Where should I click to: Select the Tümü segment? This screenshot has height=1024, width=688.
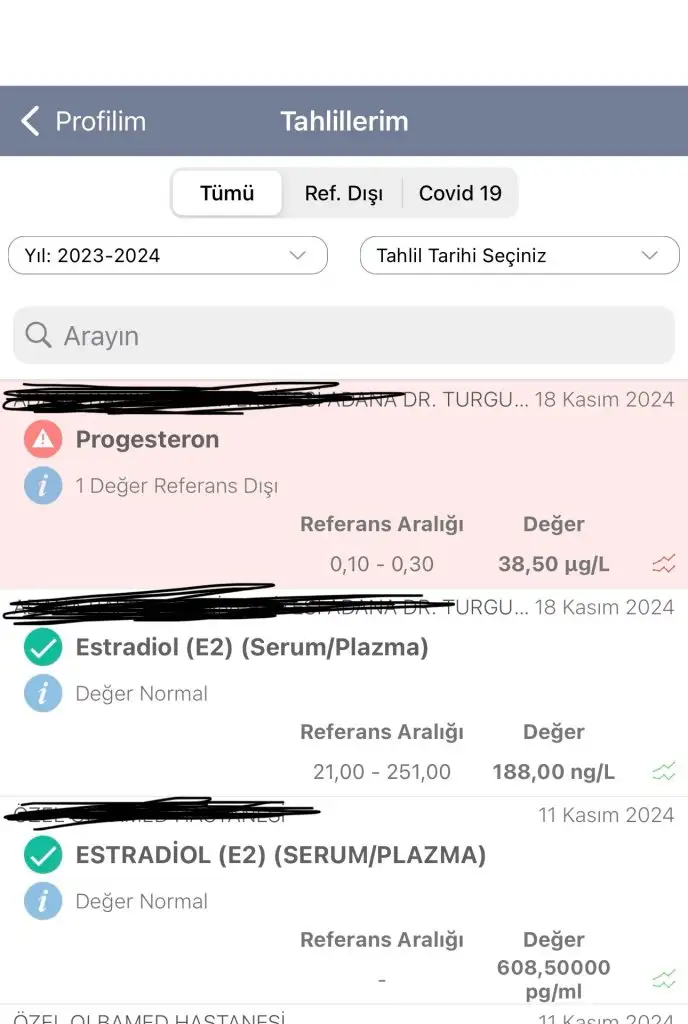pos(227,193)
